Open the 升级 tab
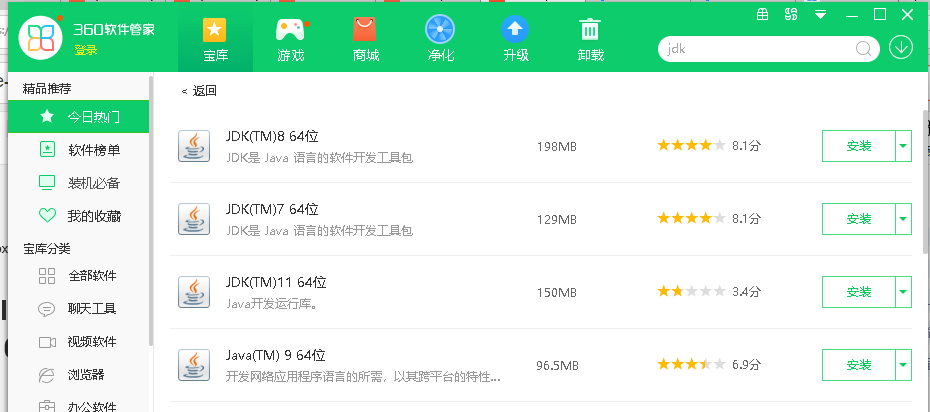Viewport: 930px width, 412px height. click(x=516, y=38)
